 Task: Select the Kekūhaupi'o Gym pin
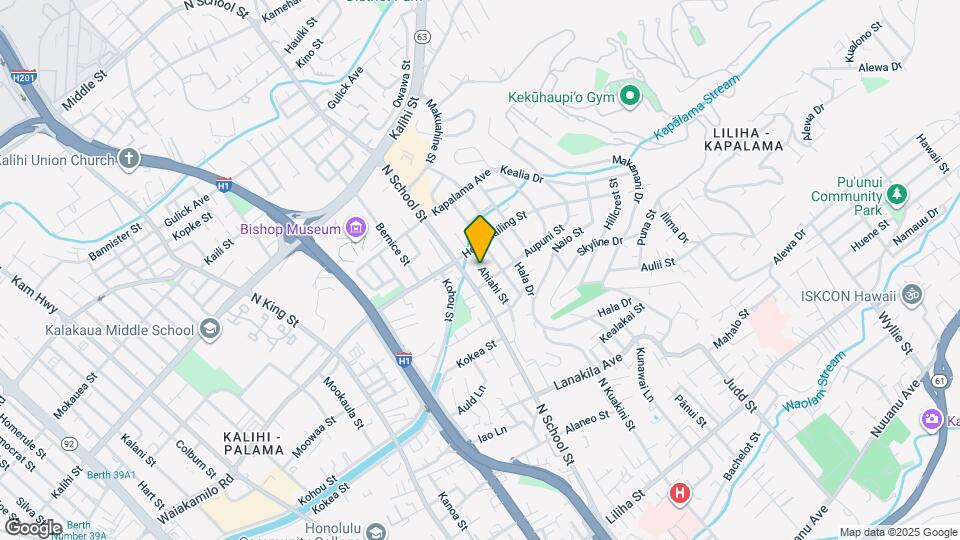629,97
